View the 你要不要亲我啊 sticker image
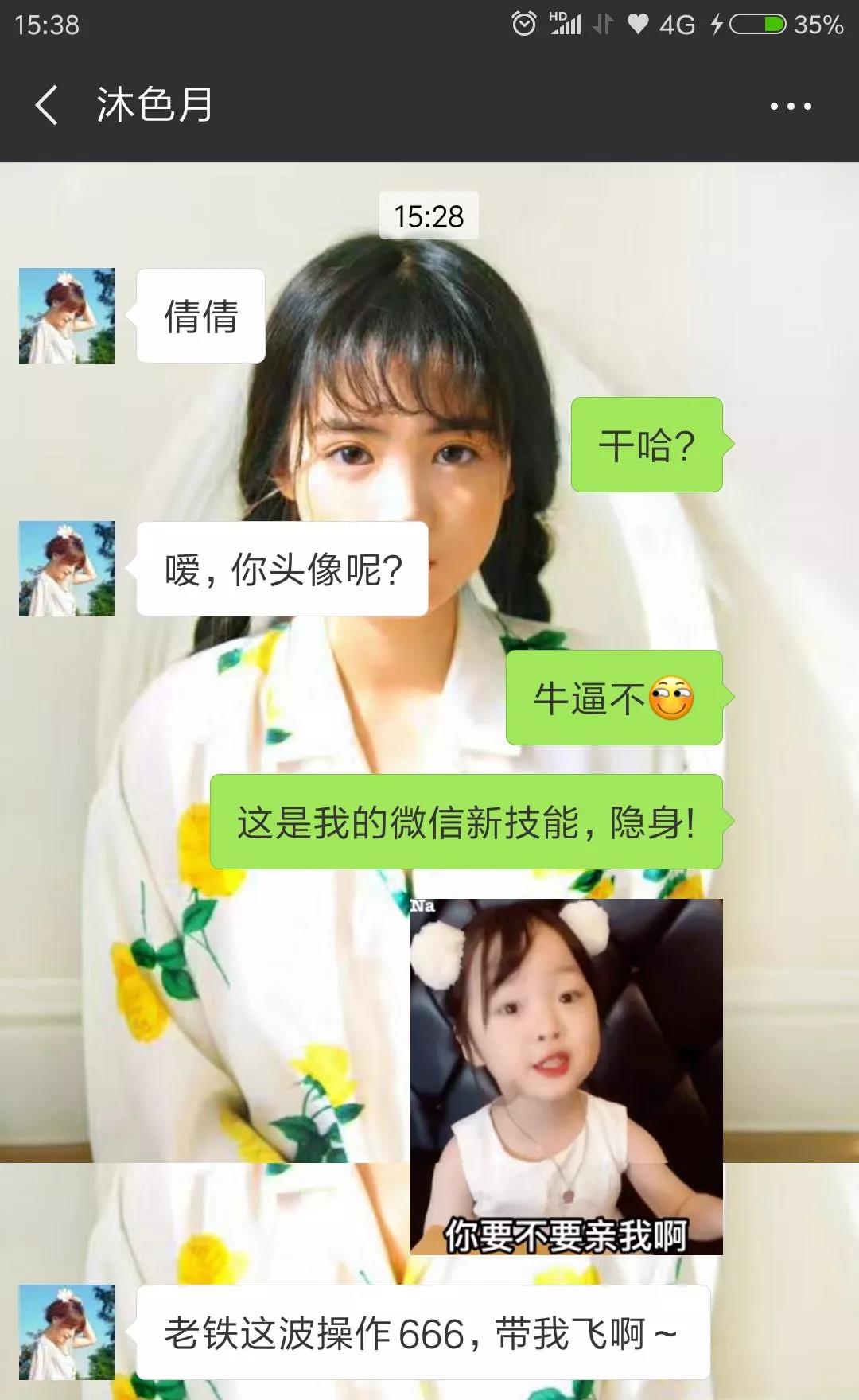 (x=566, y=1076)
